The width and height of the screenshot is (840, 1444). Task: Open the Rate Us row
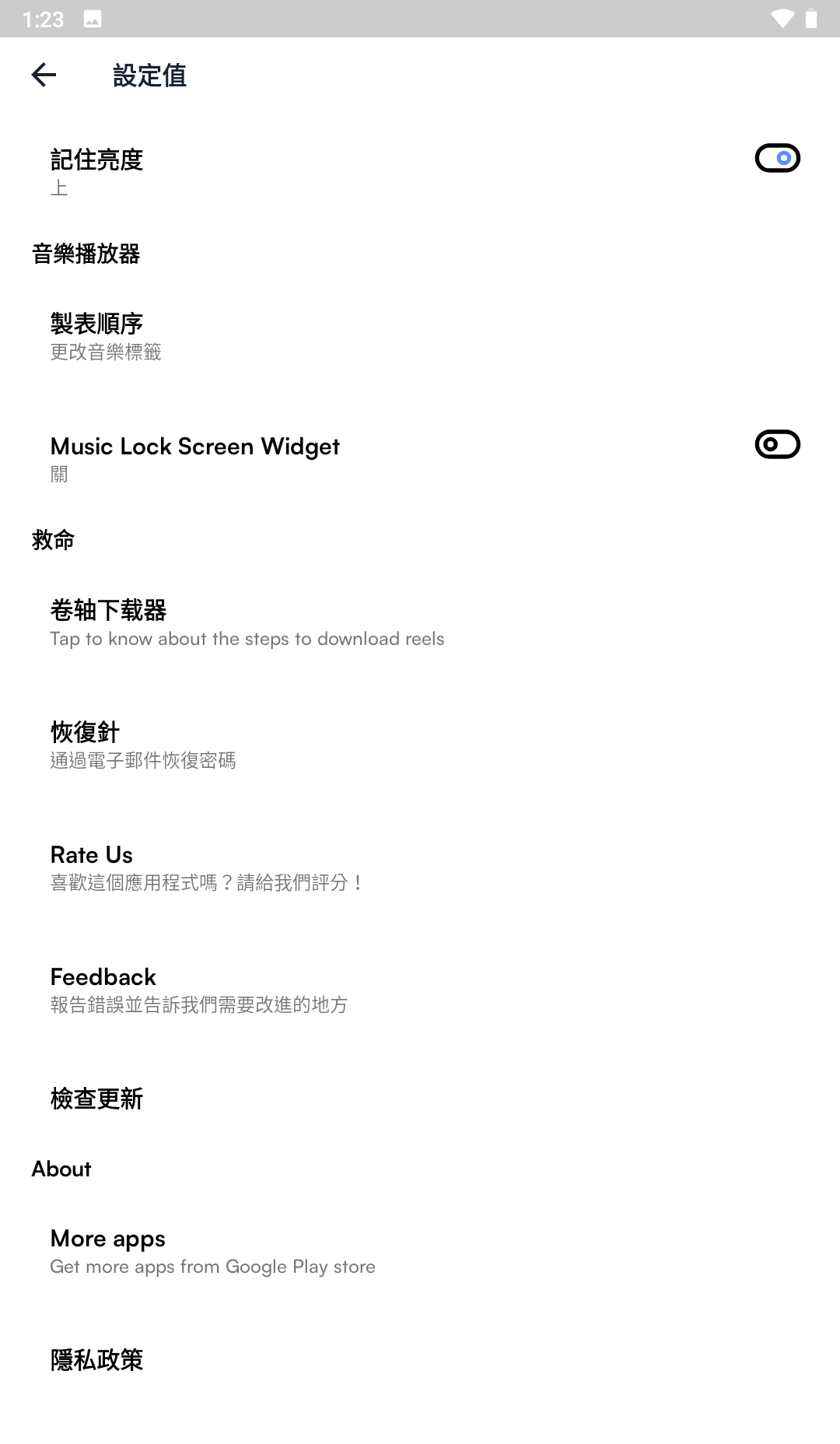(420, 867)
